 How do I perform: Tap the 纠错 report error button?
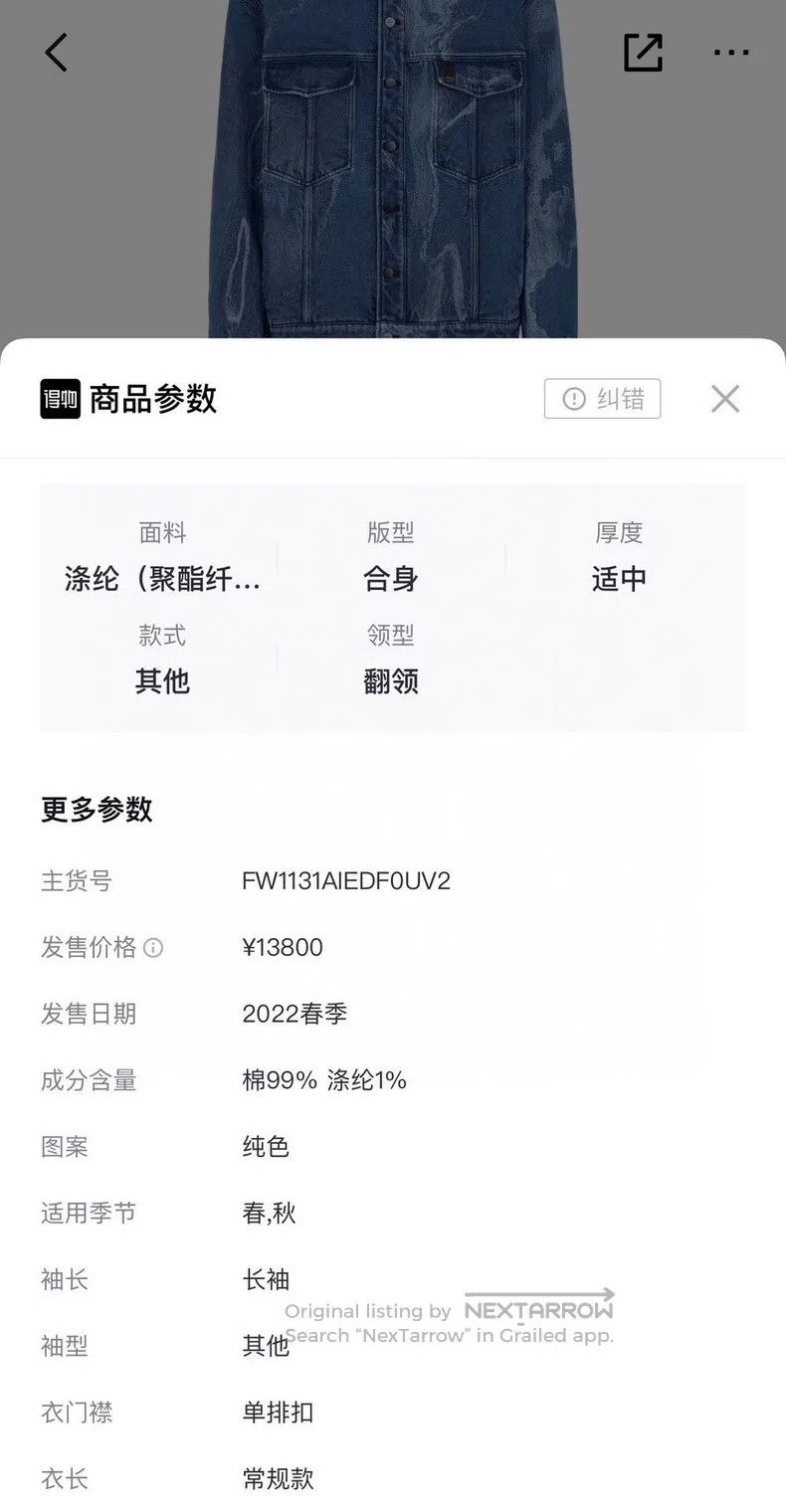603,399
